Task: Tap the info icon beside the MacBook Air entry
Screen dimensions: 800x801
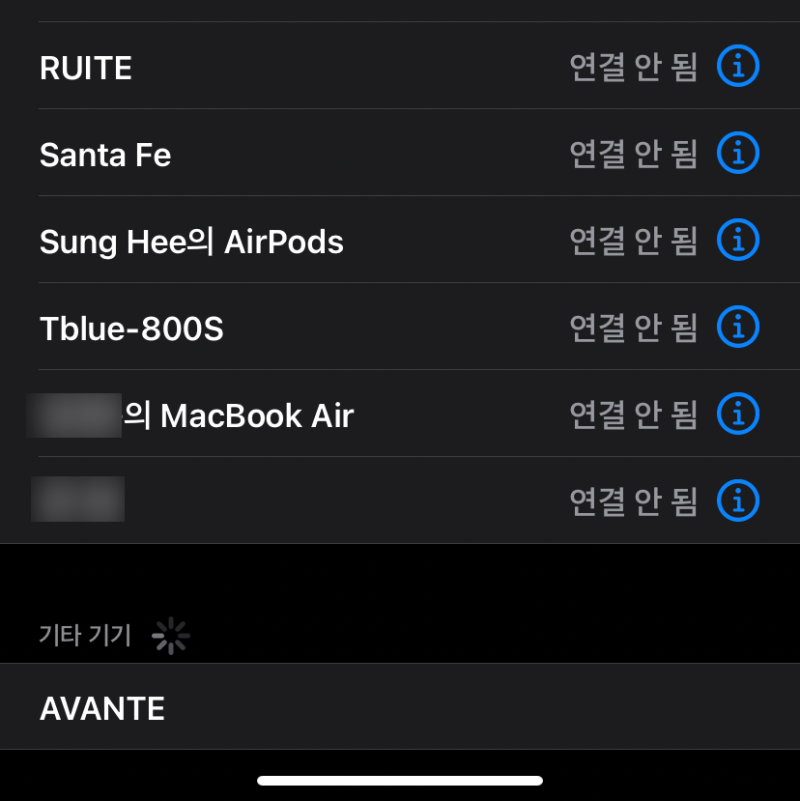Action: [738, 414]
